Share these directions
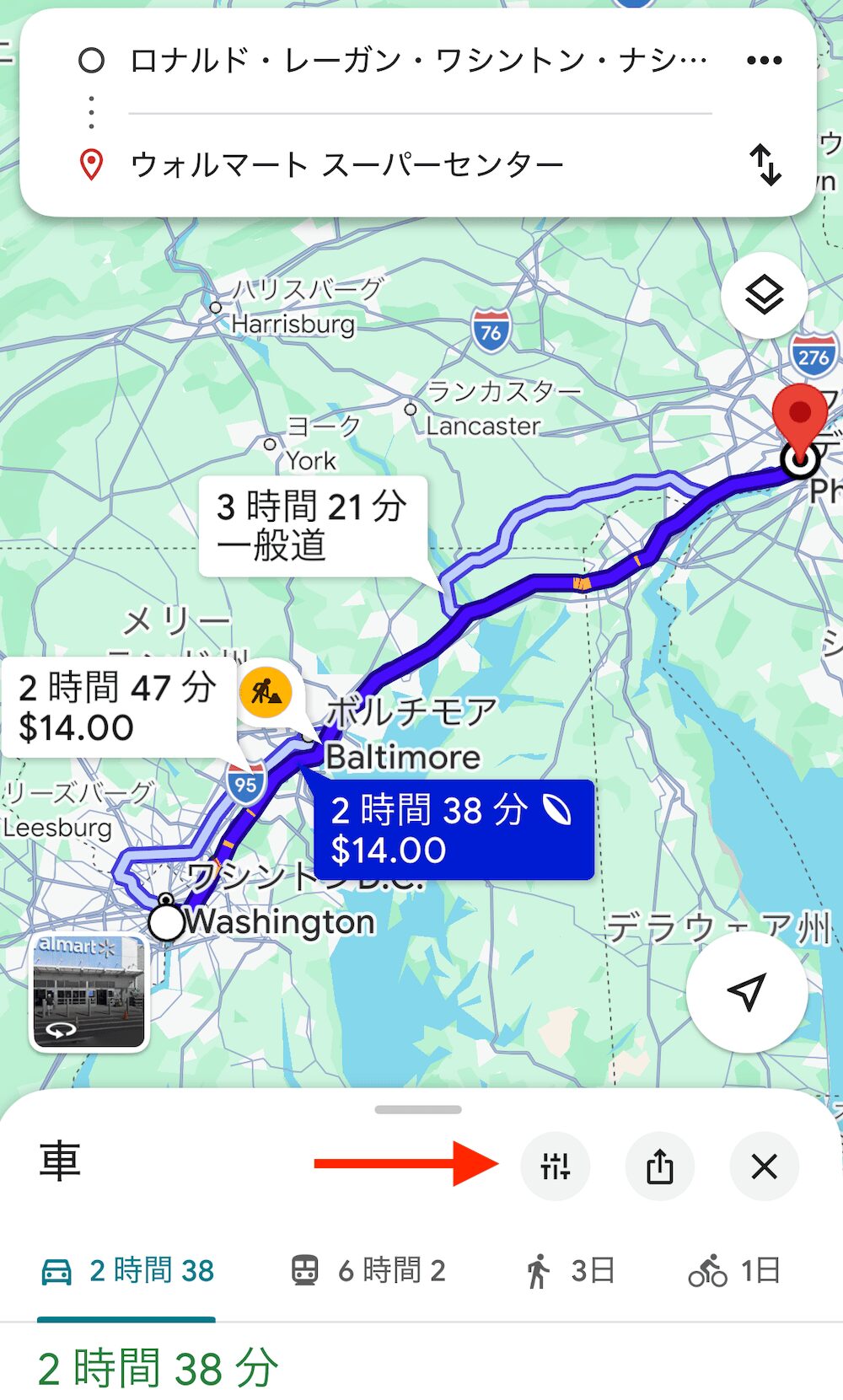843x1400 pixels. [x=660, y=1167]
